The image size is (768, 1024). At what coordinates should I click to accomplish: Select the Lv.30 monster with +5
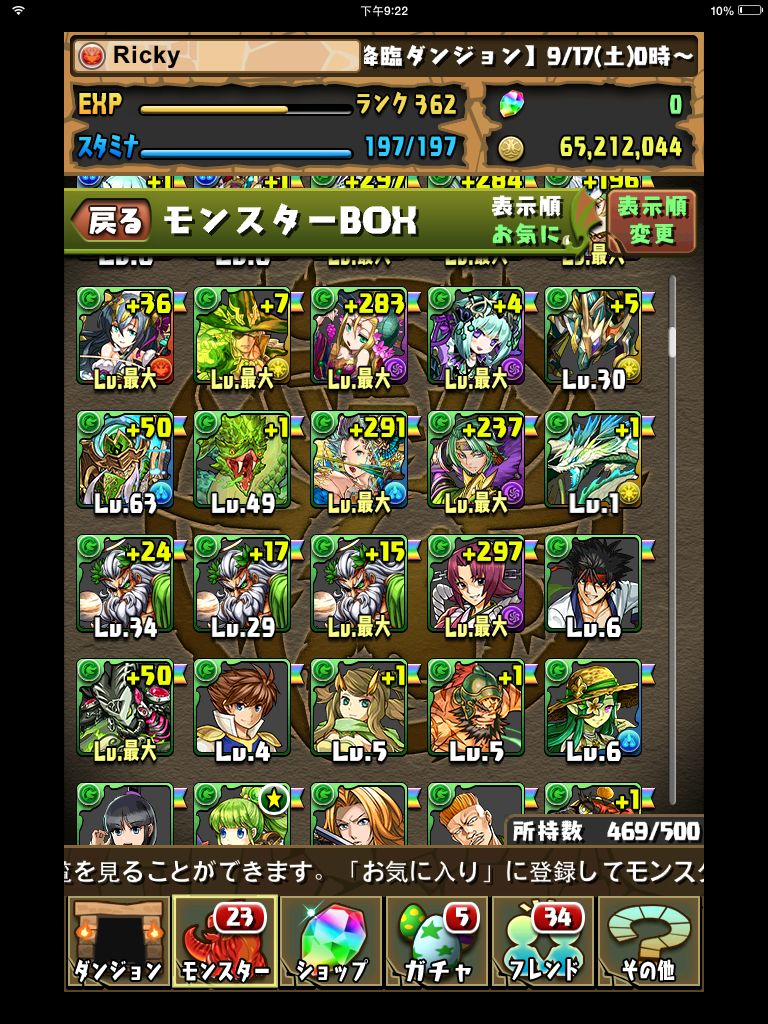[x=593, y=336]
